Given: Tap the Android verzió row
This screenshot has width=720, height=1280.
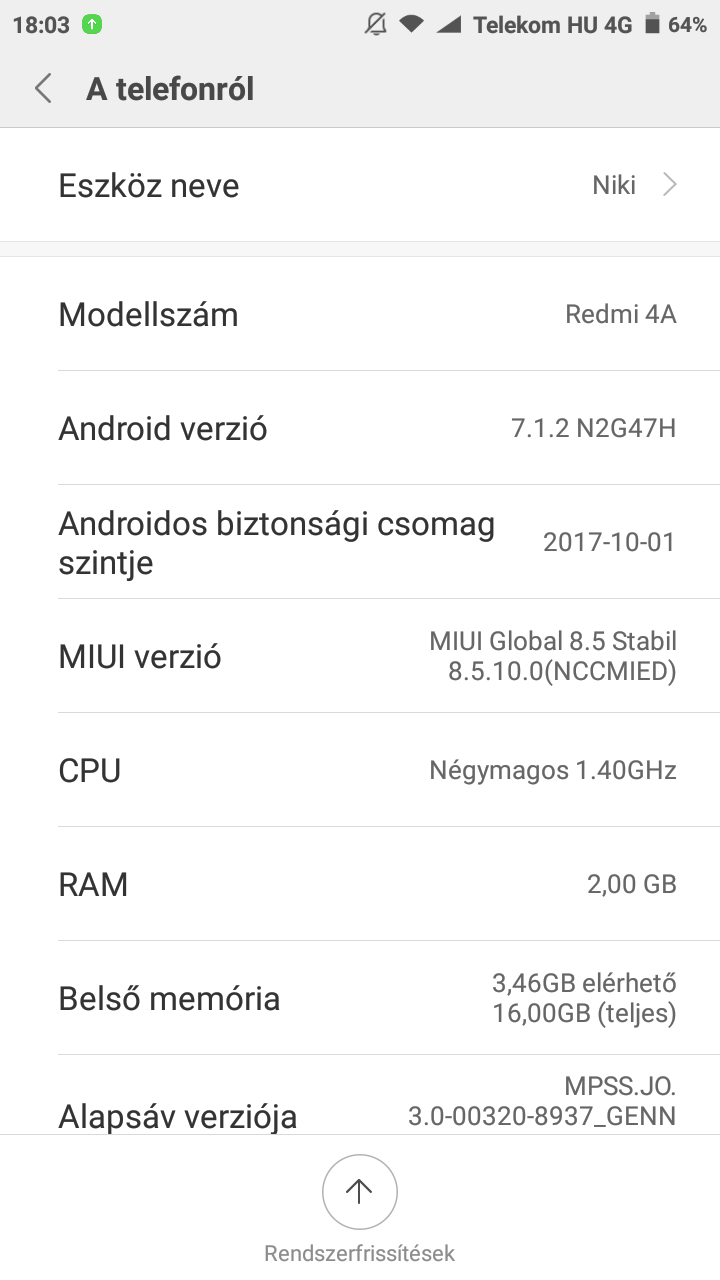Looking at the screenshot, I should (360, 428).
